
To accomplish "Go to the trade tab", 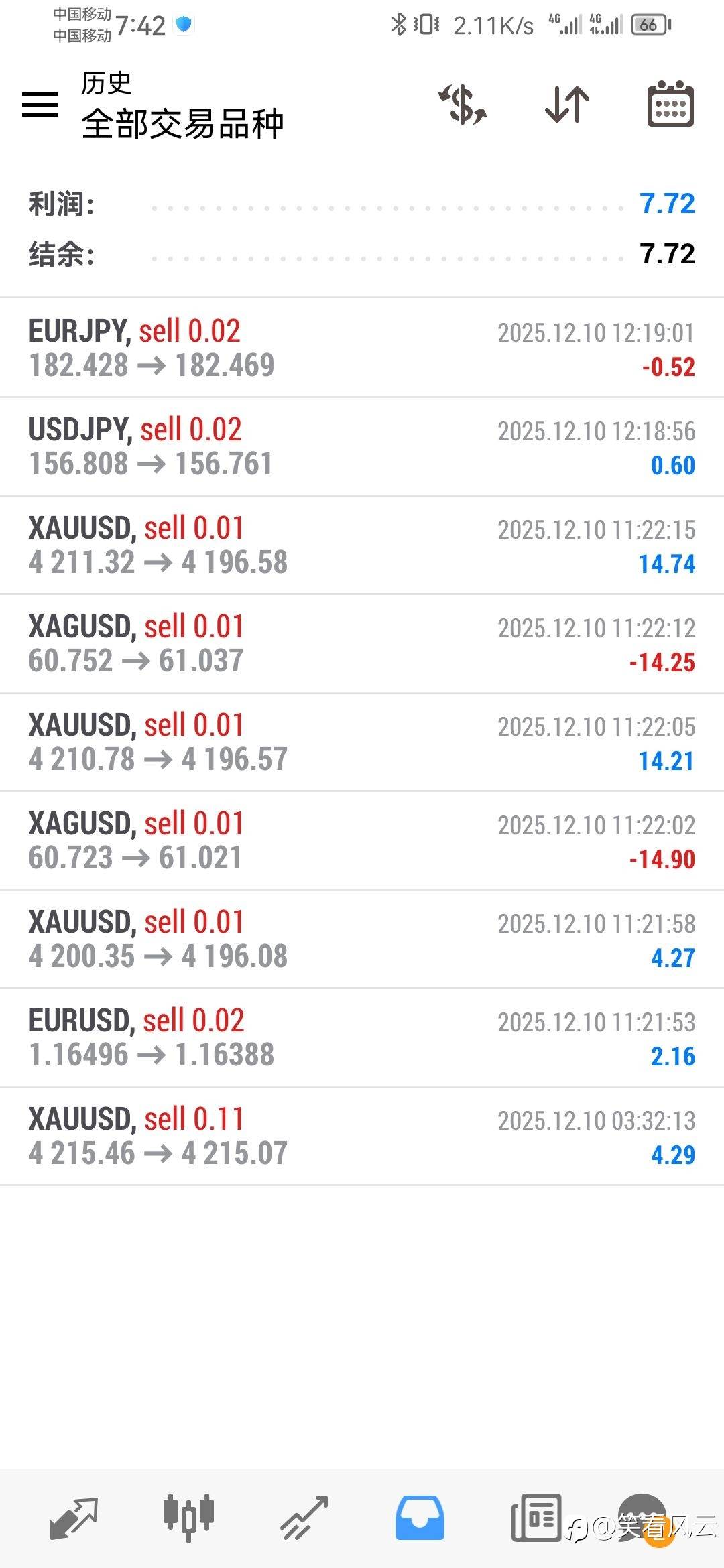I will pyautogui.click(x=304, y=1517).
